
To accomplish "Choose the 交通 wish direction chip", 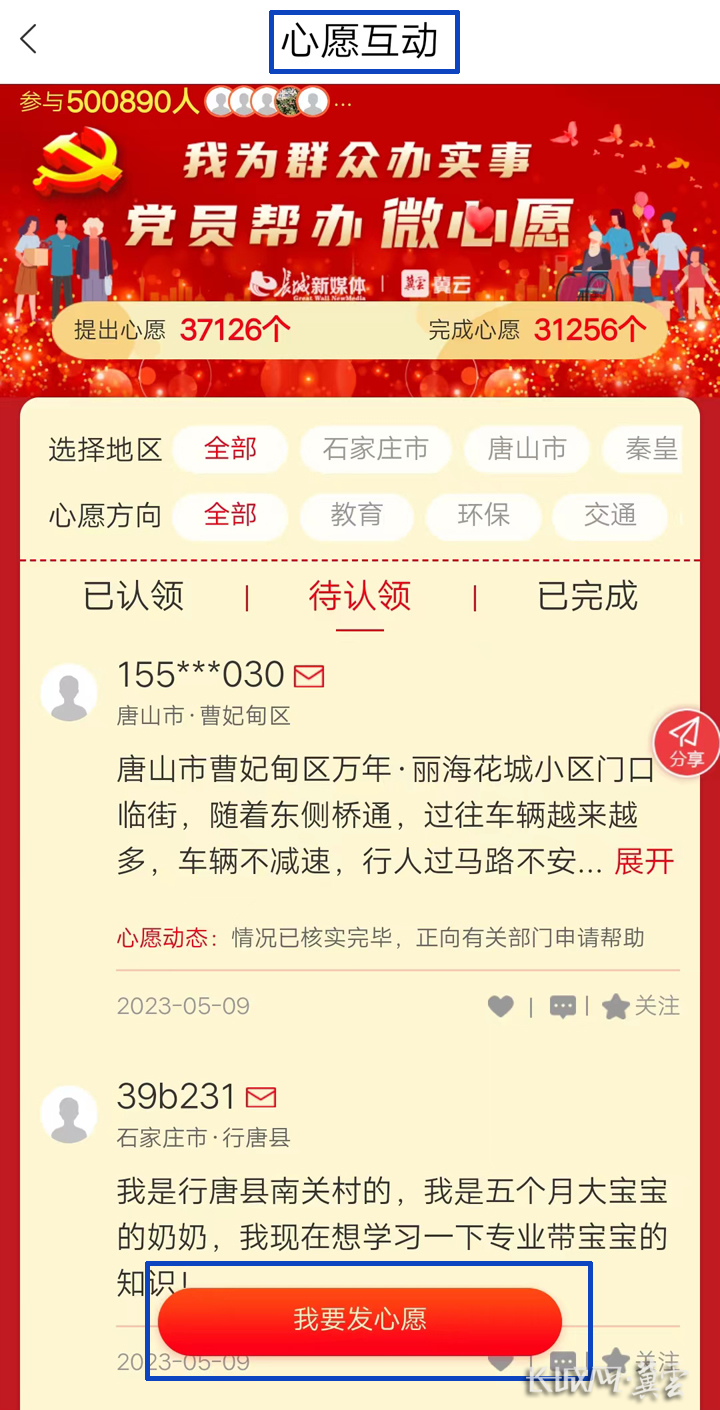I will [x=610, y=515].
